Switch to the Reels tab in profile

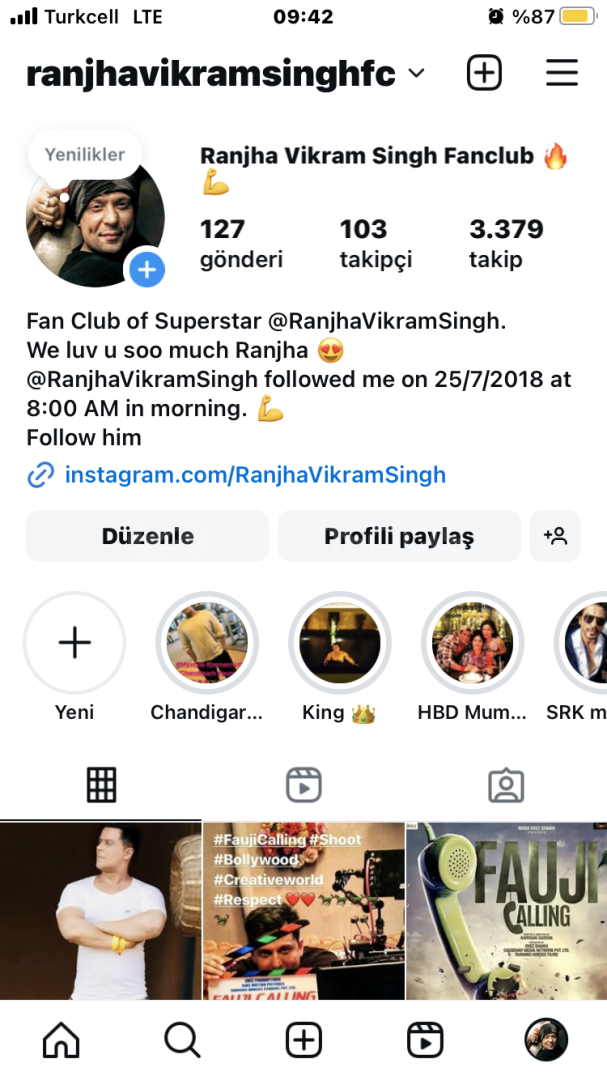tap(303, 785)
